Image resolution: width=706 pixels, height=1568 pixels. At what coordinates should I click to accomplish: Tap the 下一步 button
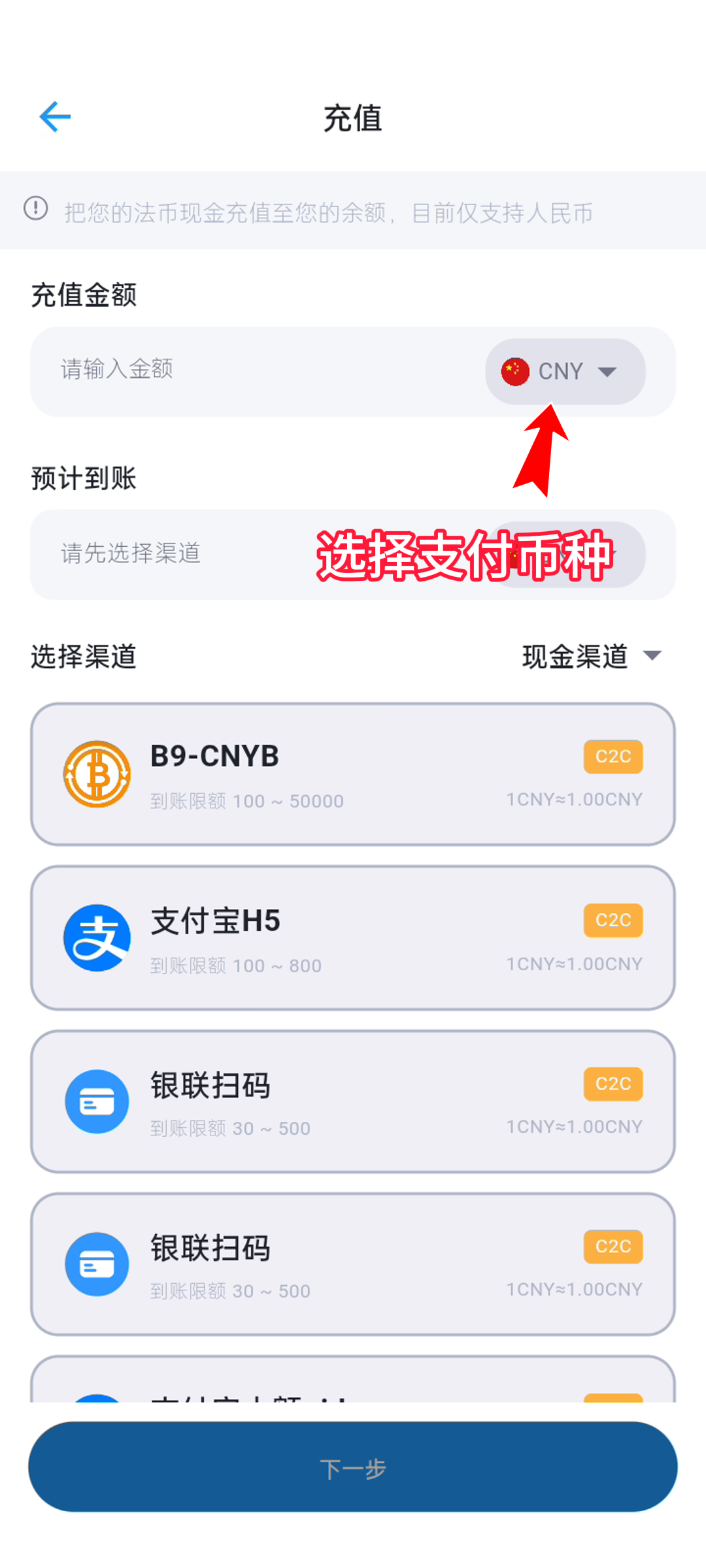[x=353, y=1467]
